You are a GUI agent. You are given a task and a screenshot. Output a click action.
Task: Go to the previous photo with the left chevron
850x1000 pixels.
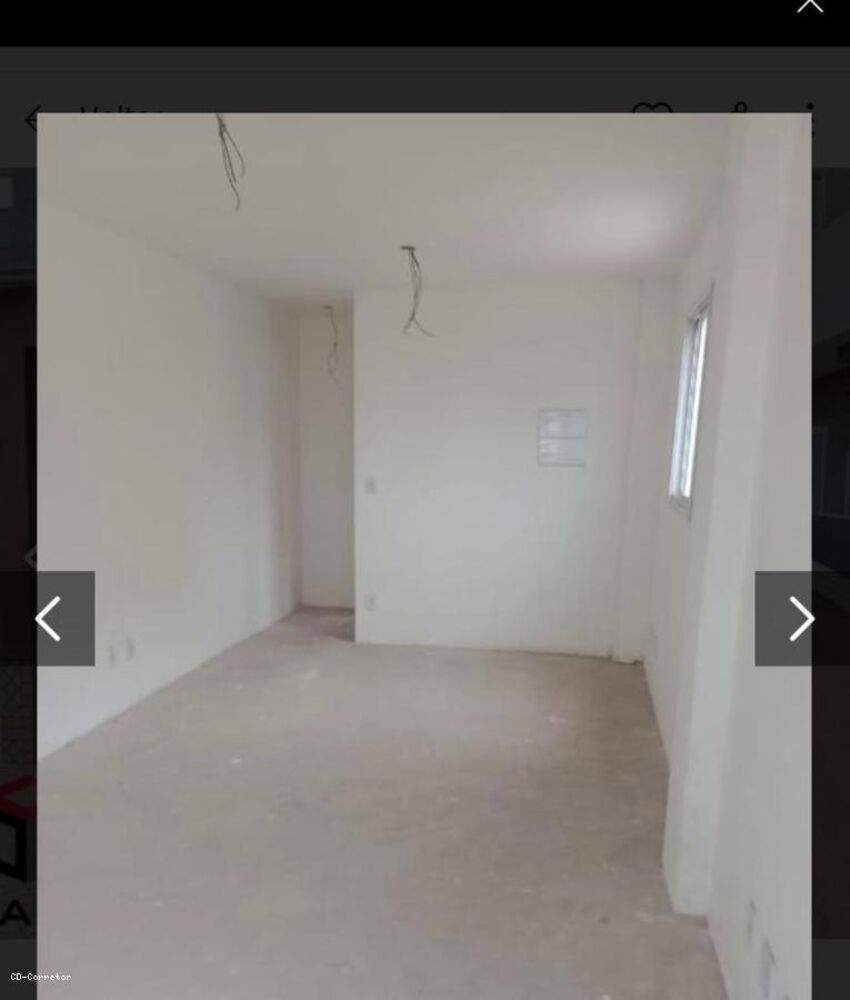48,618
